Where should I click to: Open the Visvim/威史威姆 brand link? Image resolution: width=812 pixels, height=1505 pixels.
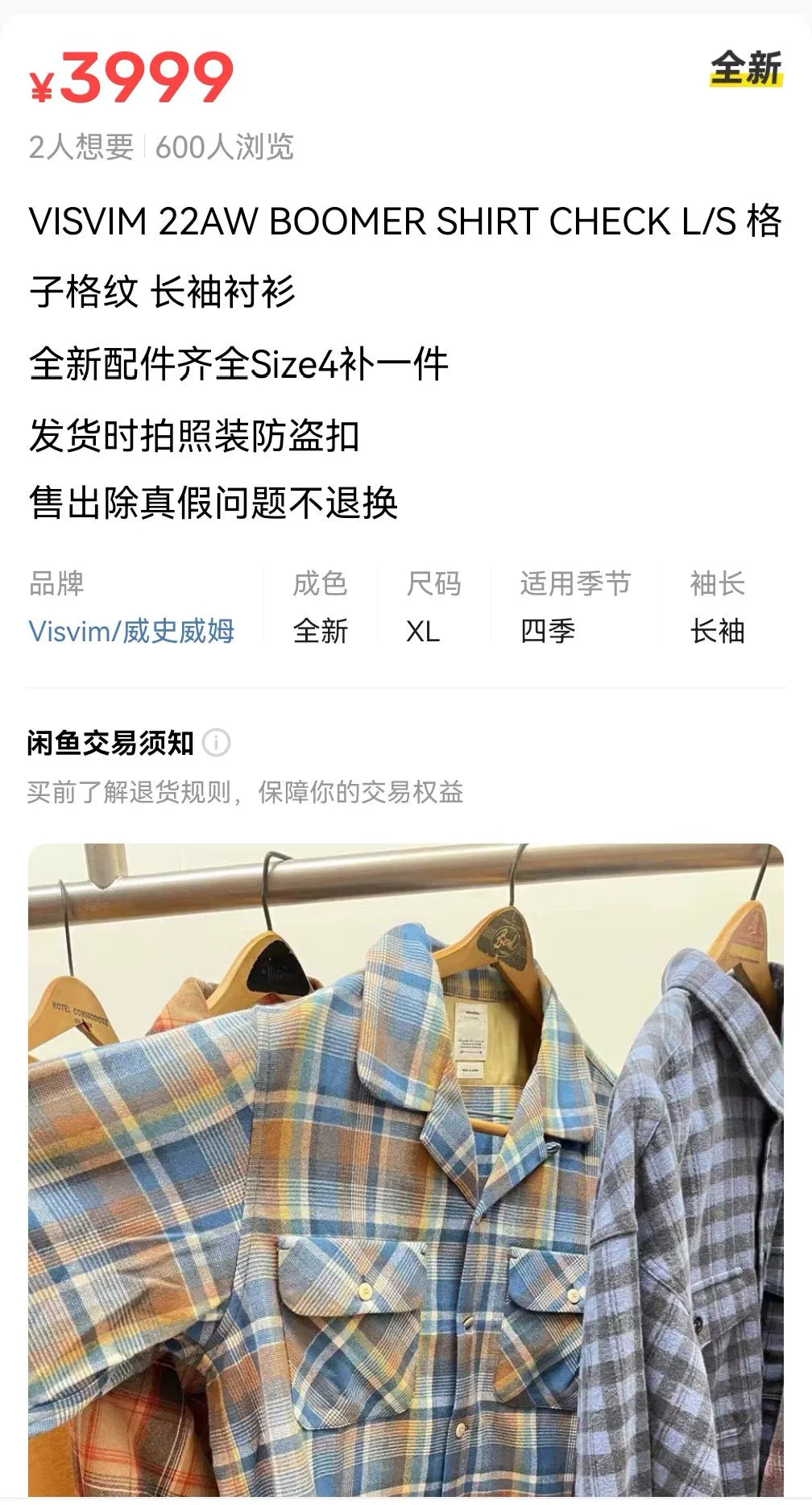pyautogui.click(x=131, y=630)
